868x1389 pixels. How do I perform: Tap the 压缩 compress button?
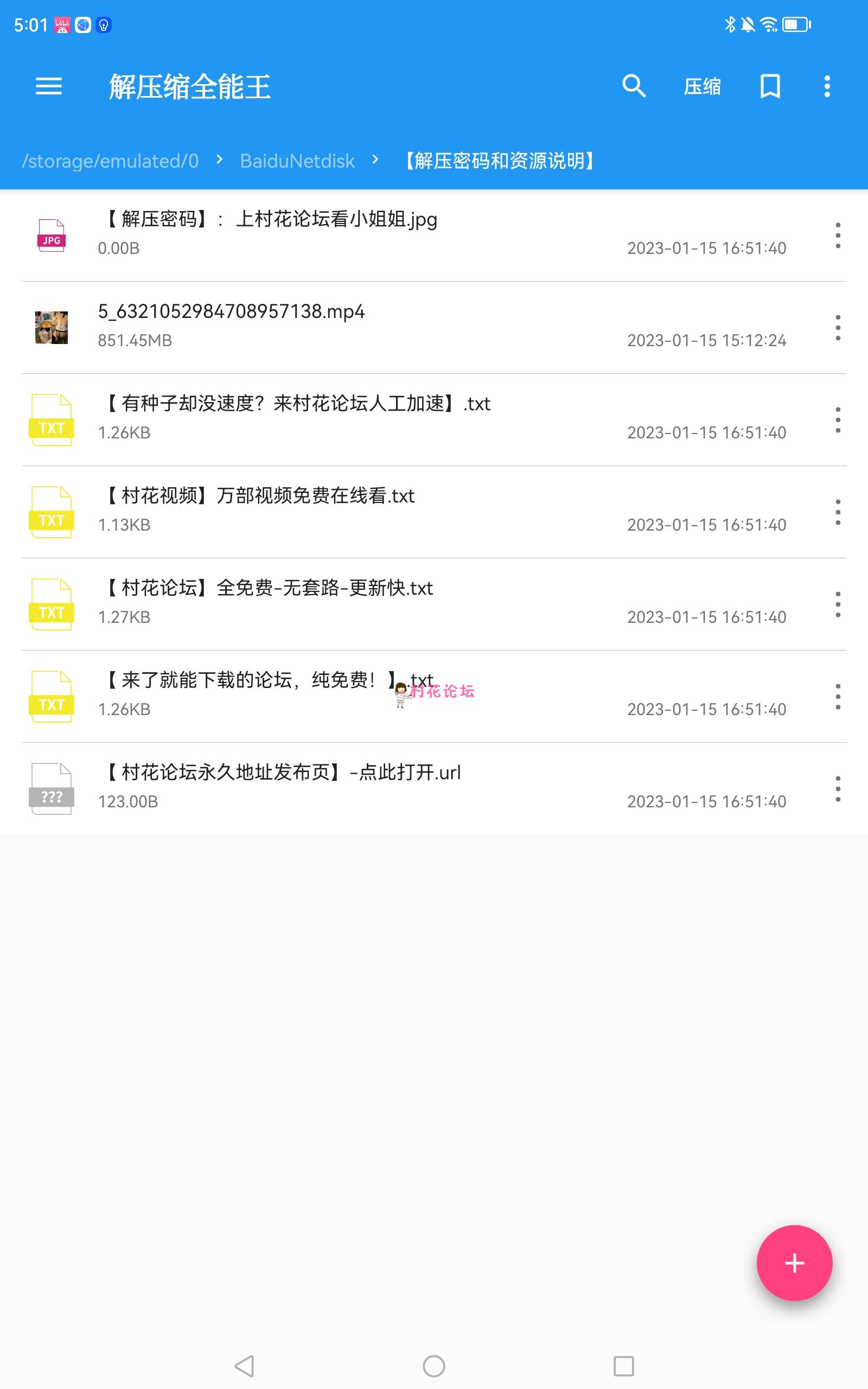tap(702, 87)
